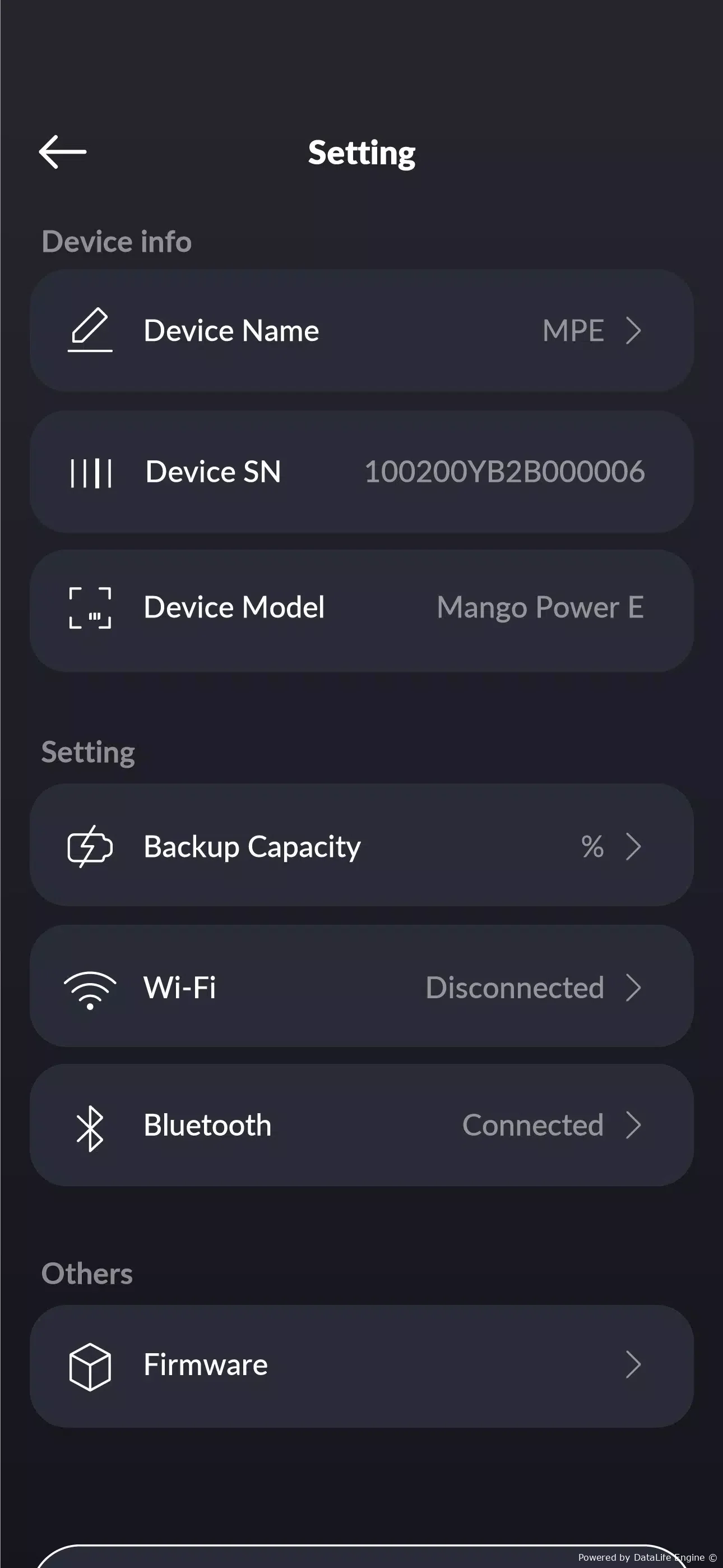
Task: Open Bluetooth connection settings
Action: (361, 1125)
